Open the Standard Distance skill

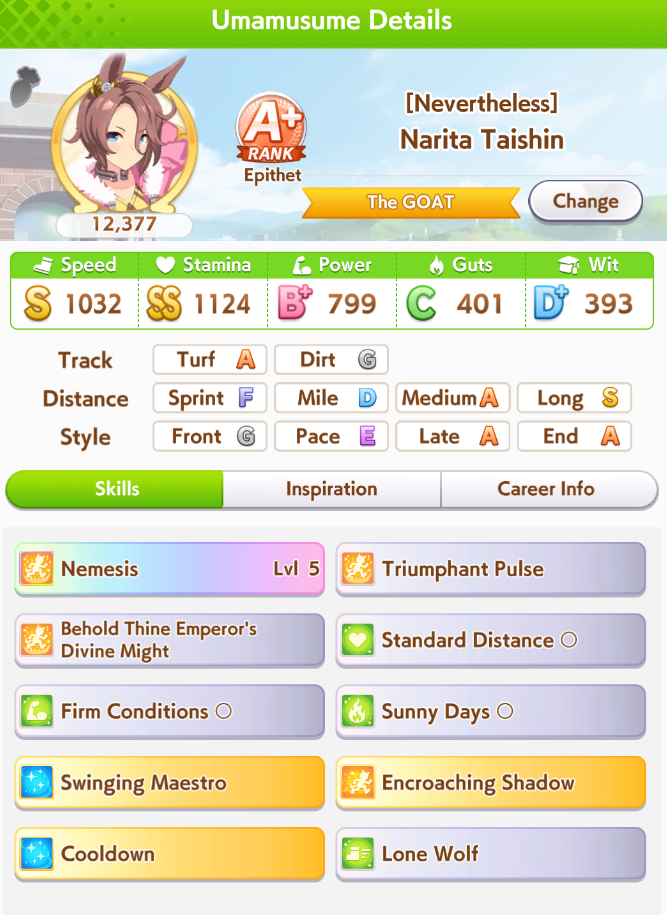point(490,640)
